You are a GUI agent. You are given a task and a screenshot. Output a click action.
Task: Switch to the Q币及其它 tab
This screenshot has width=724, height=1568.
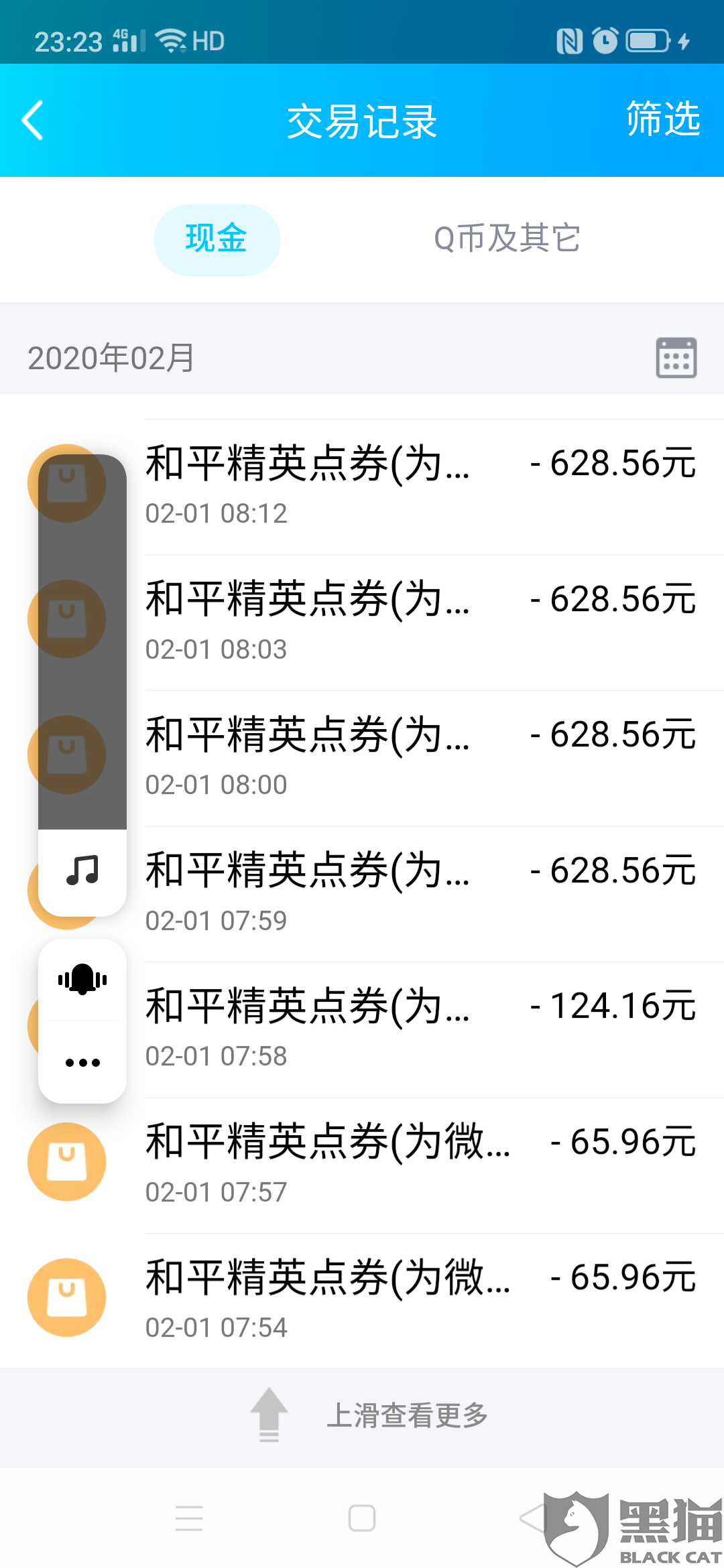click(507, 239)
